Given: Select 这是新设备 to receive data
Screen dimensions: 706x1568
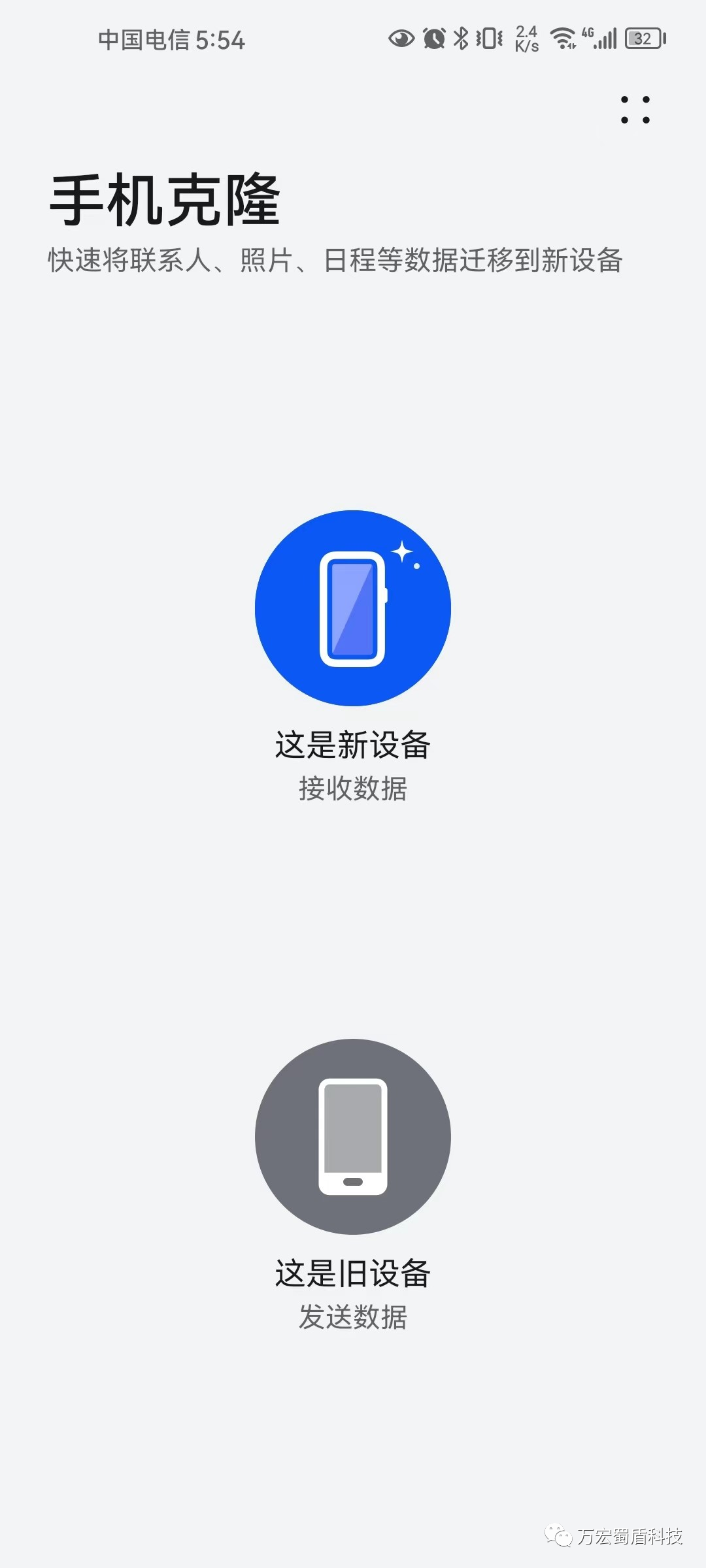Looking at the screenshot, I should 353,608.
